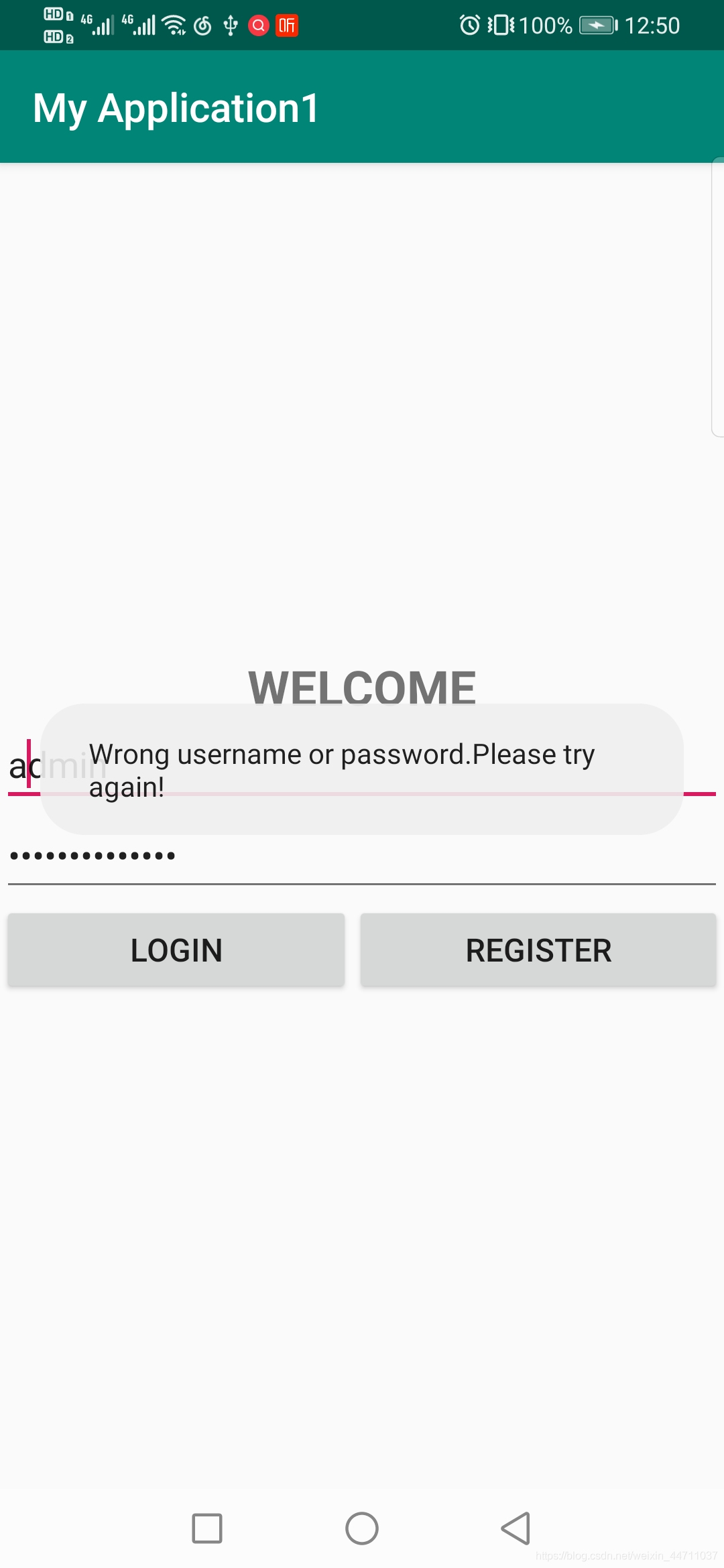Tap the LOGIN button

click(x=176, y=950)
